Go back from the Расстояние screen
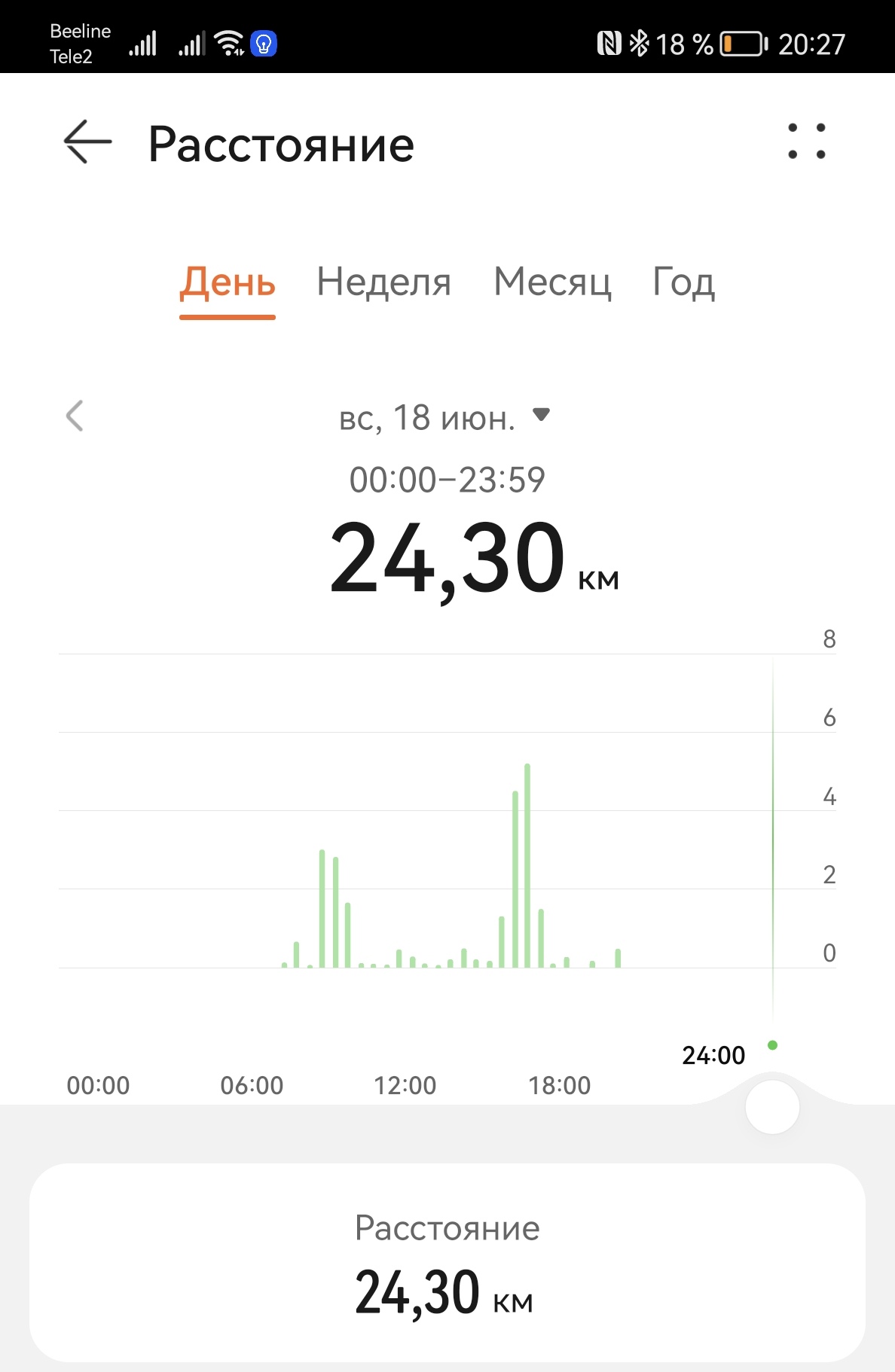 tap(87, 142)
